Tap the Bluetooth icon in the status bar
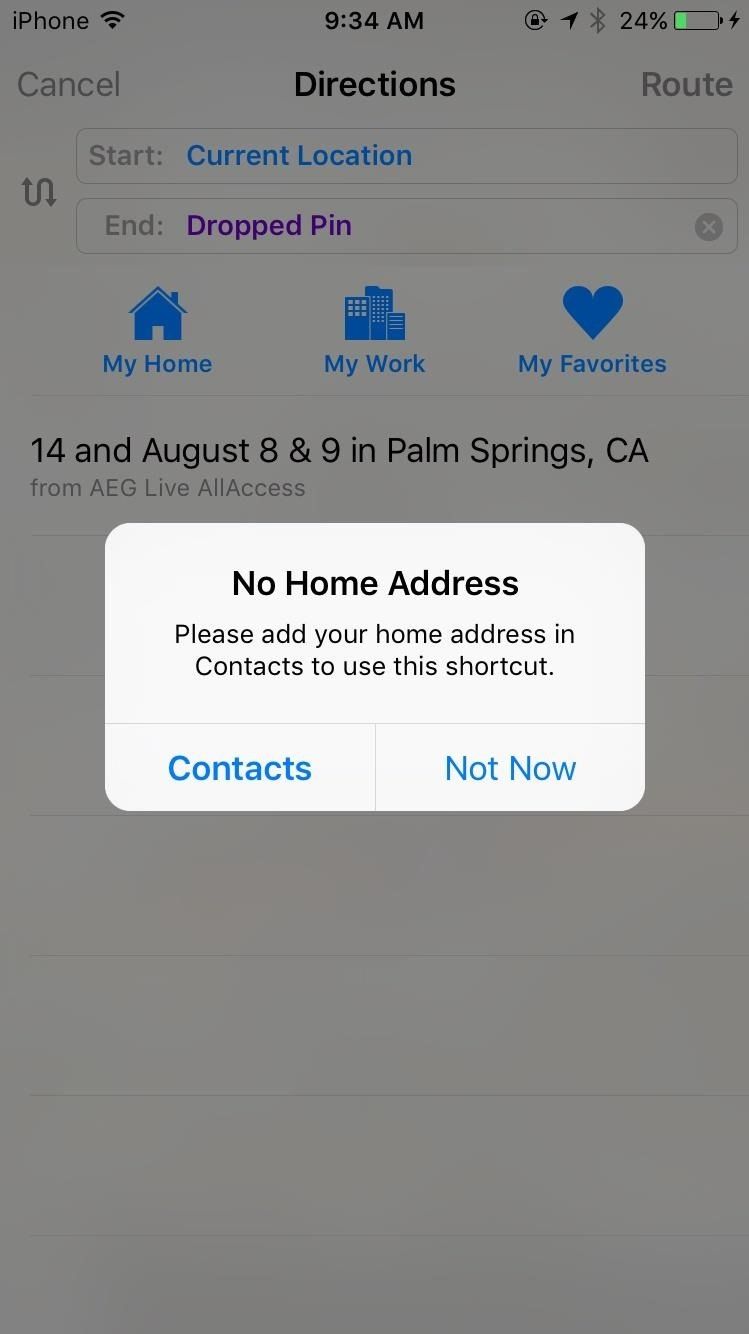The image size is (749, 1334). [x=598, y=19]
